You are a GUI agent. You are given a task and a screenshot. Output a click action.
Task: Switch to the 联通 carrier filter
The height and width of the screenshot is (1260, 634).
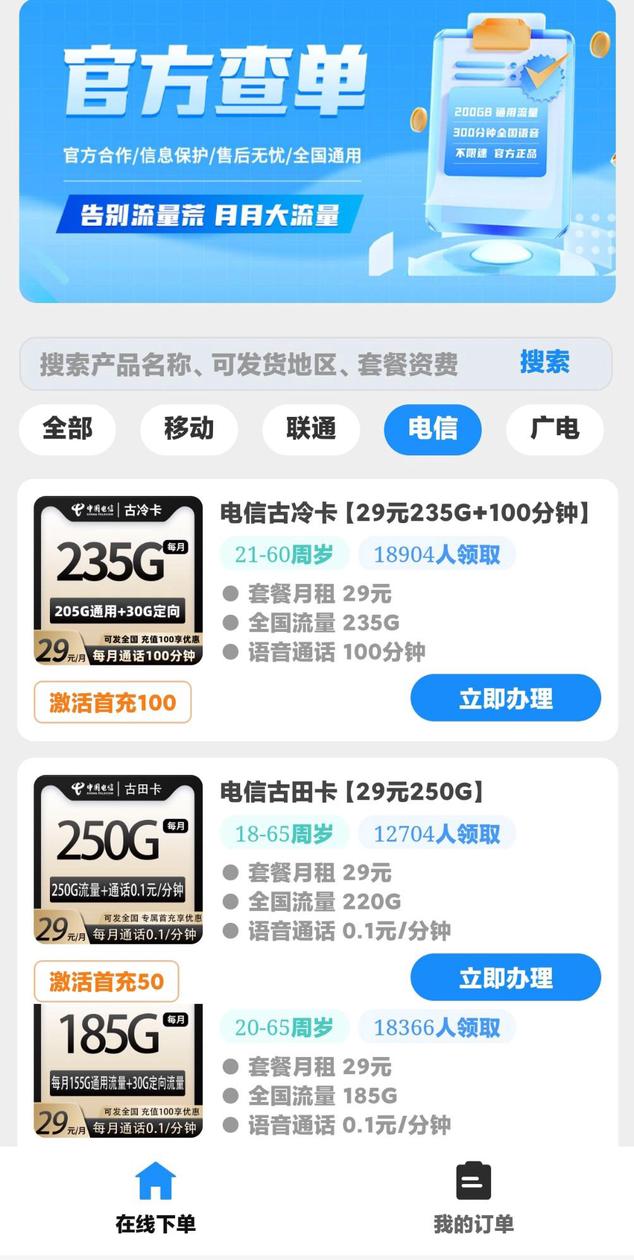point(311,429)
